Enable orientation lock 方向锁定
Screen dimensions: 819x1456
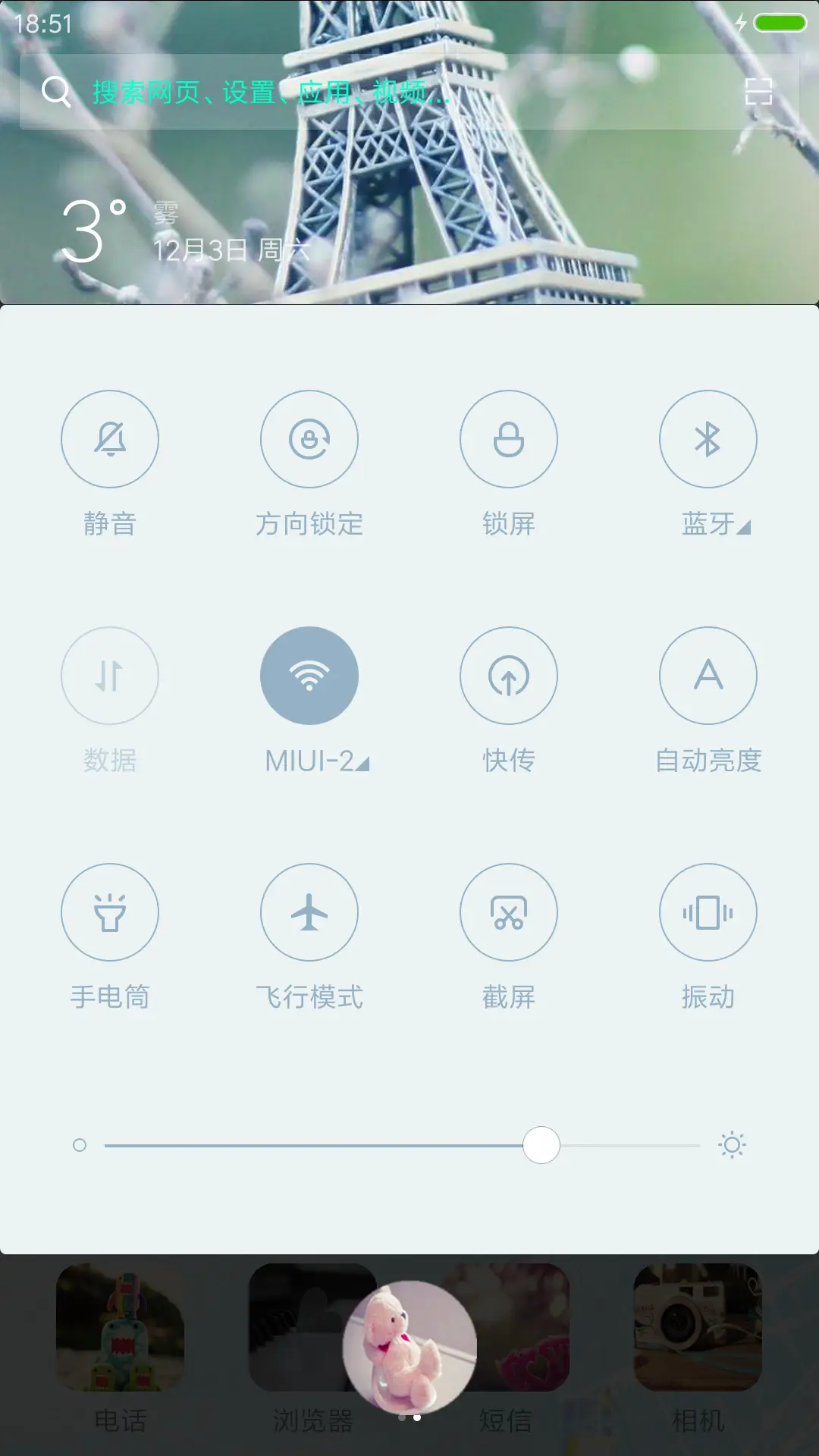(x=309, y=440)
